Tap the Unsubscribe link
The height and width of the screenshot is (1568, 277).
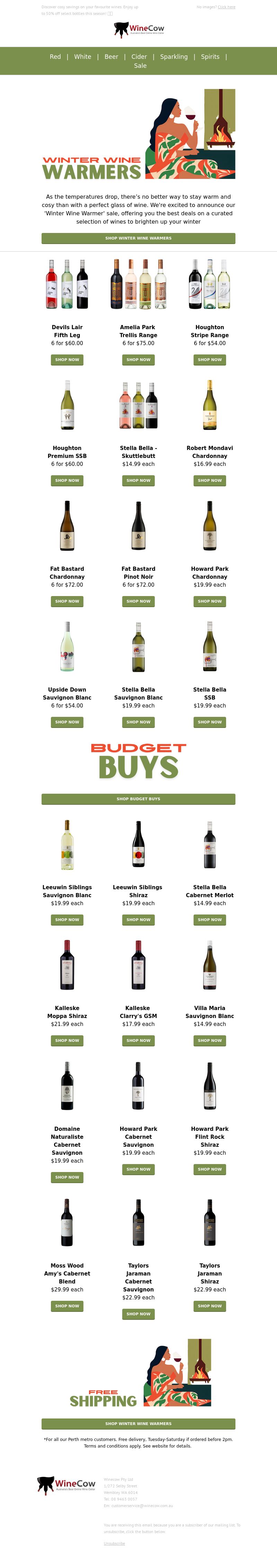pos(114,1543)
